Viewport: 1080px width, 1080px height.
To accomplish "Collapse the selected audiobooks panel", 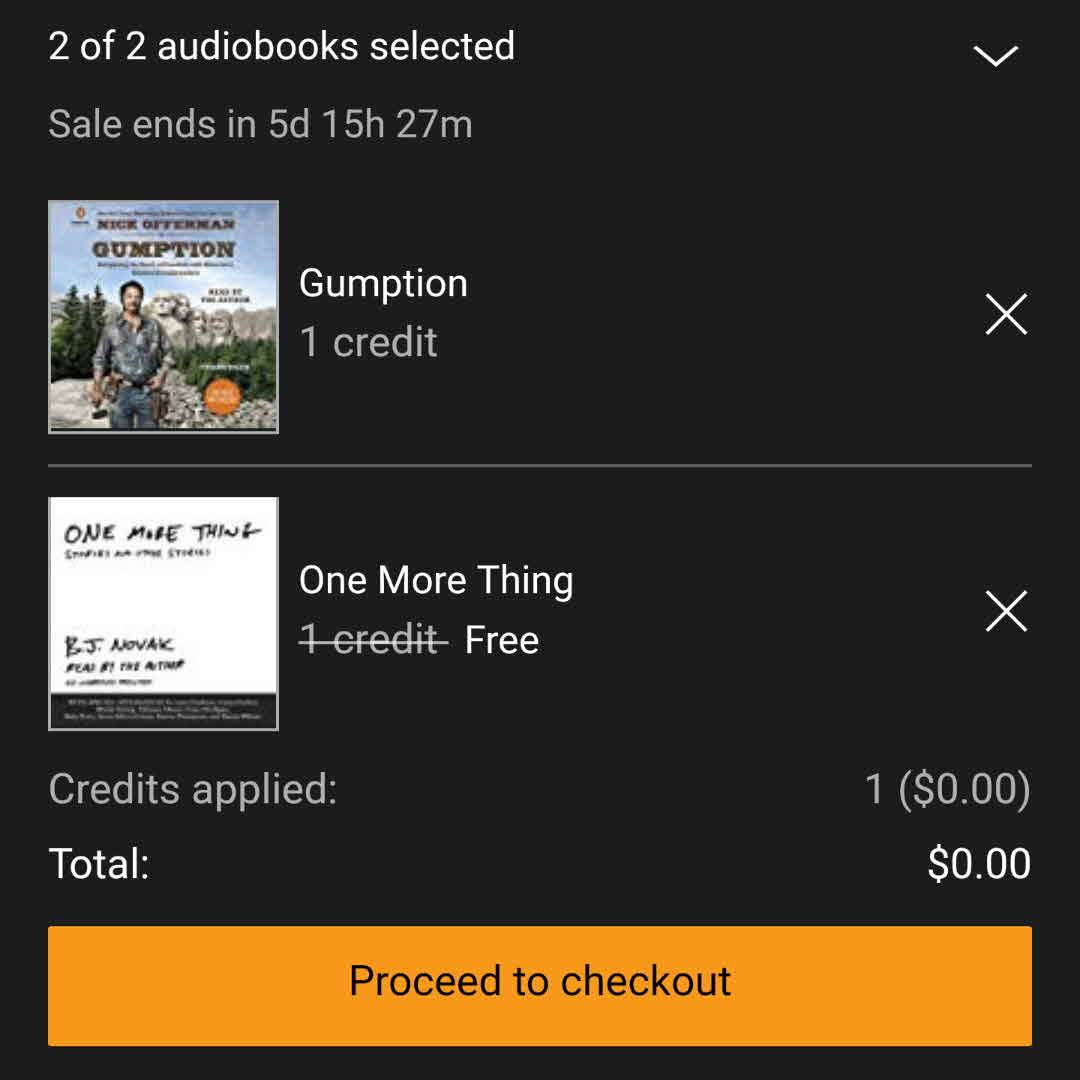I will [996, 55].
